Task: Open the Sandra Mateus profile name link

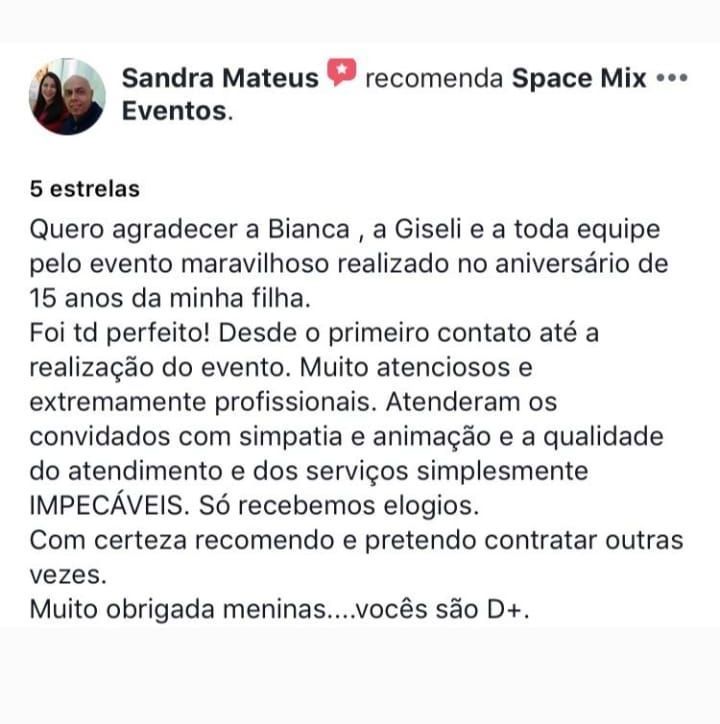Action: [x=220, y=78]
